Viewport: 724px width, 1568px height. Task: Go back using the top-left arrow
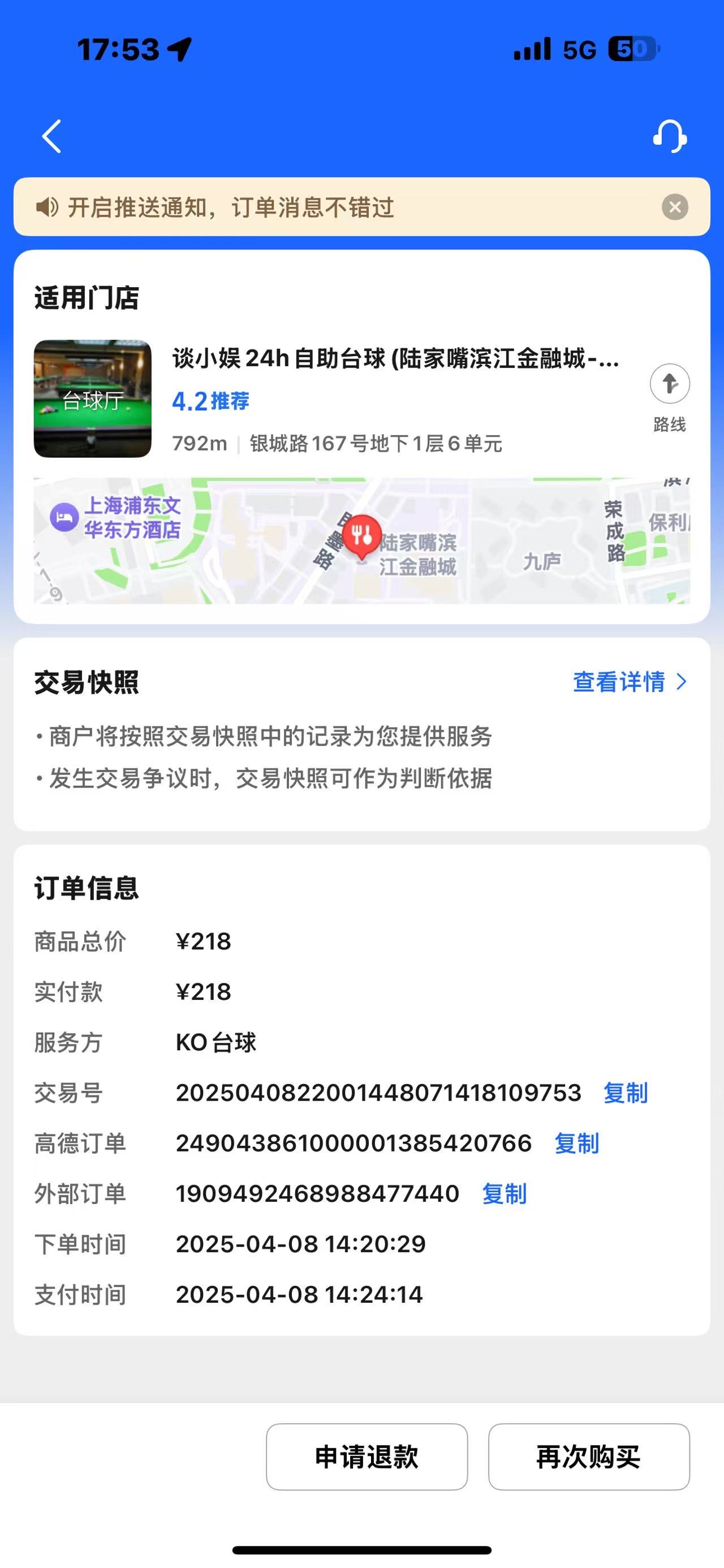coord(52,136)
